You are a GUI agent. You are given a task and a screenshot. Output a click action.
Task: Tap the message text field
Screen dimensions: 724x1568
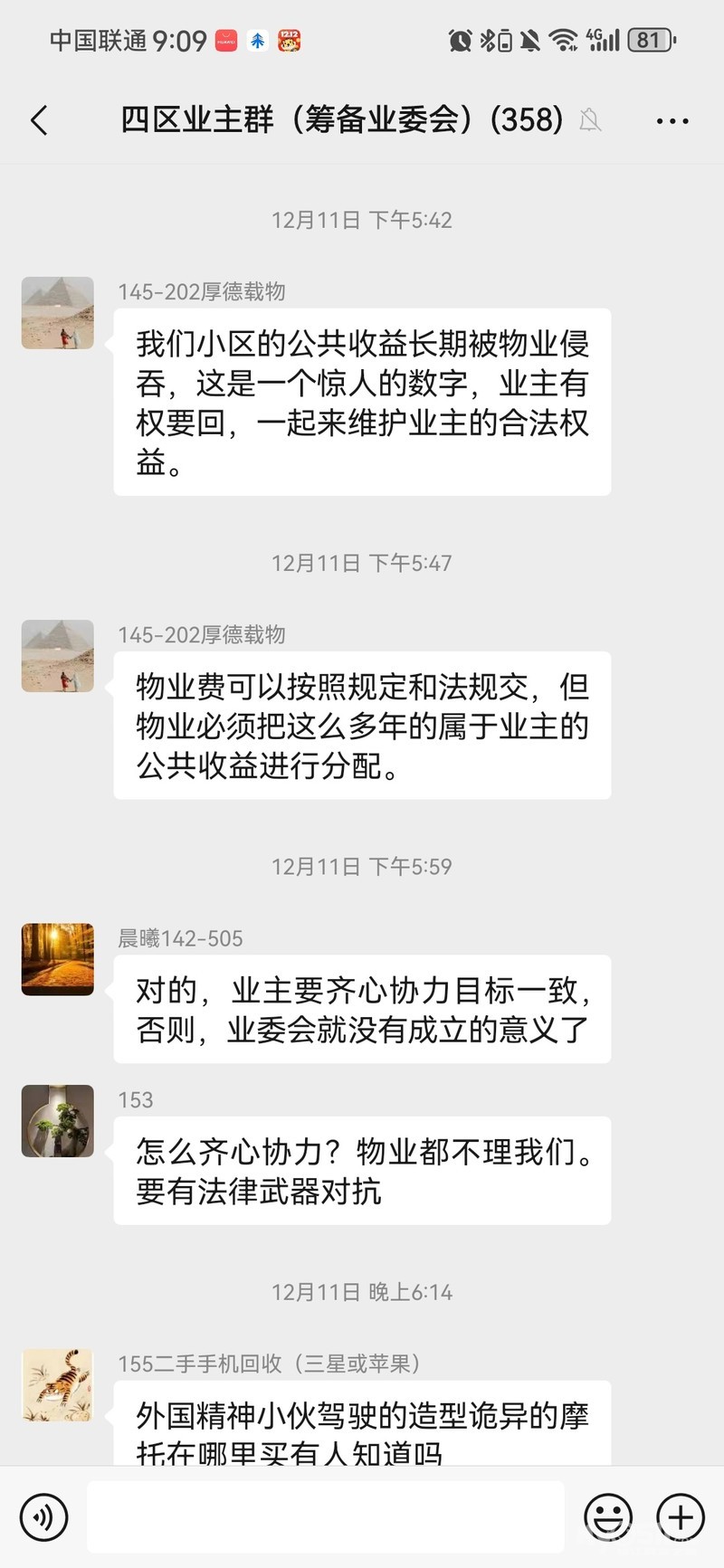(x=326, y=1516)
